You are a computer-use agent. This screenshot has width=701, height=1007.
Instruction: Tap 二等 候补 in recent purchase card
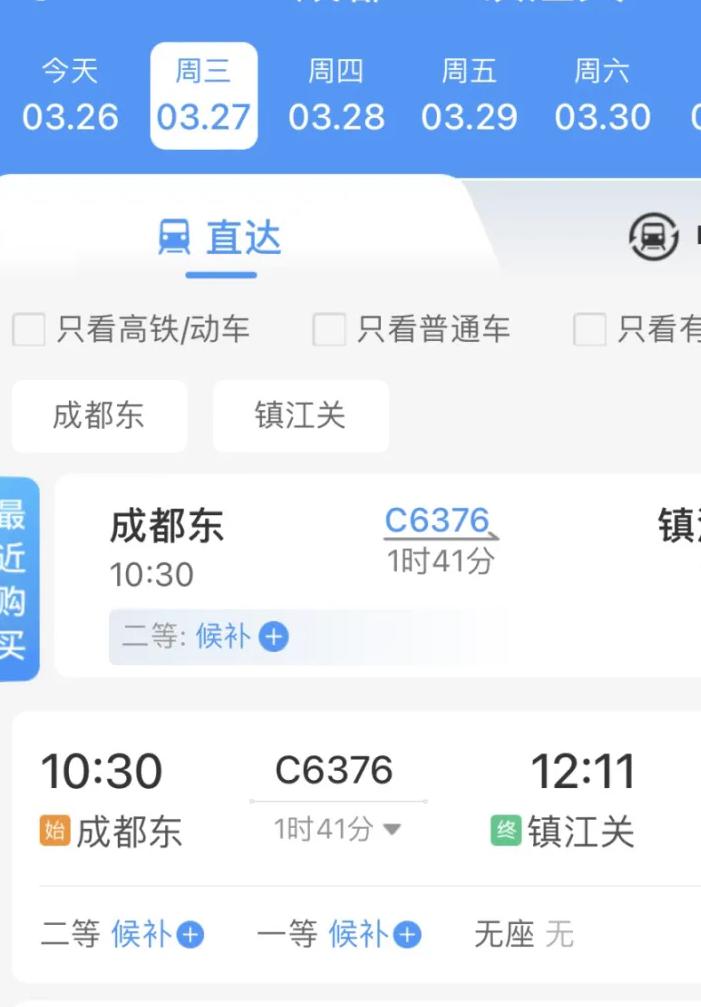click(x=205, y=637)
